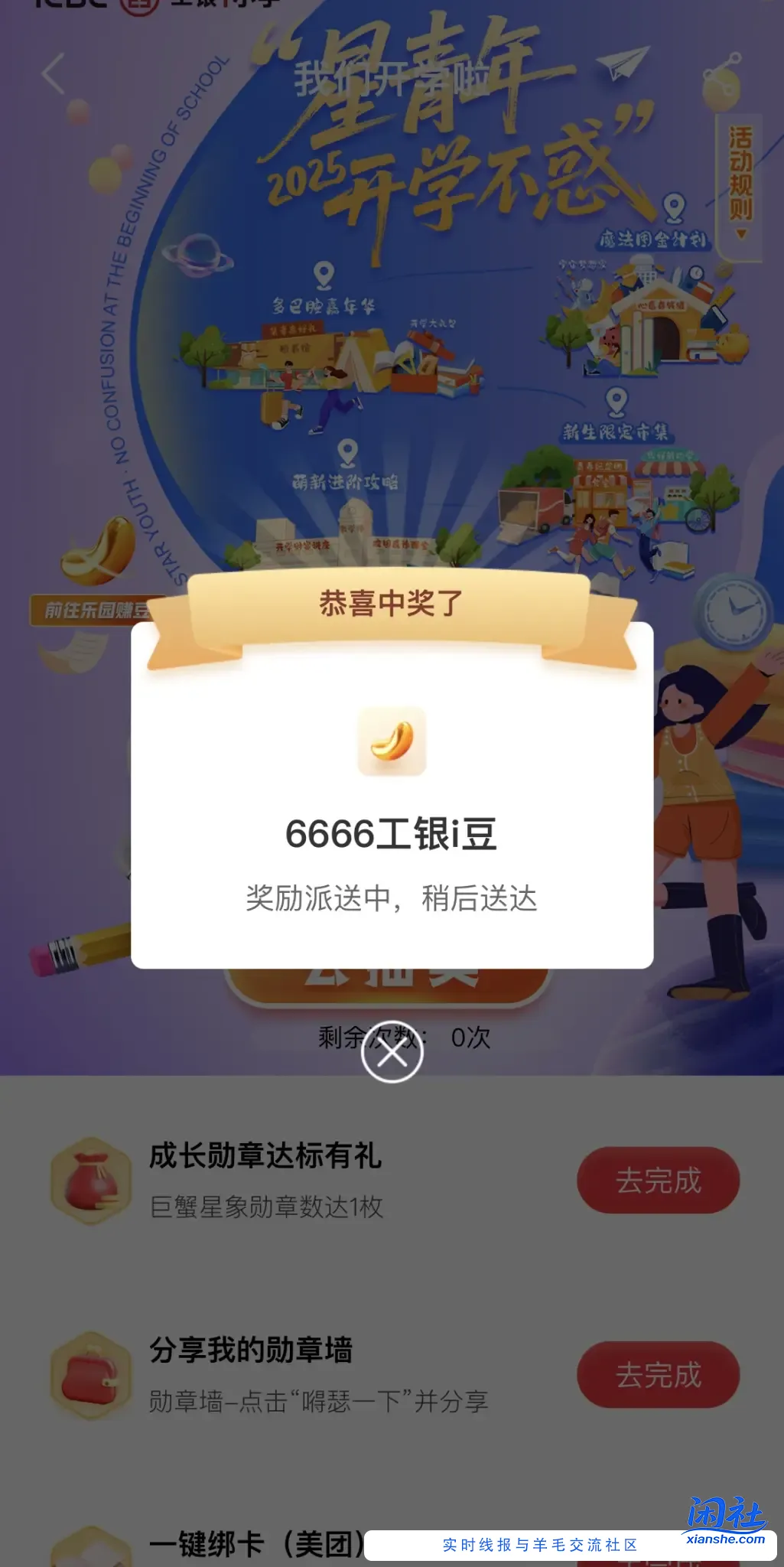Tap 去完成 for 成长勋章达标有礼 task
This screenshot has width=784, height=1567.
coord(658,1181)
